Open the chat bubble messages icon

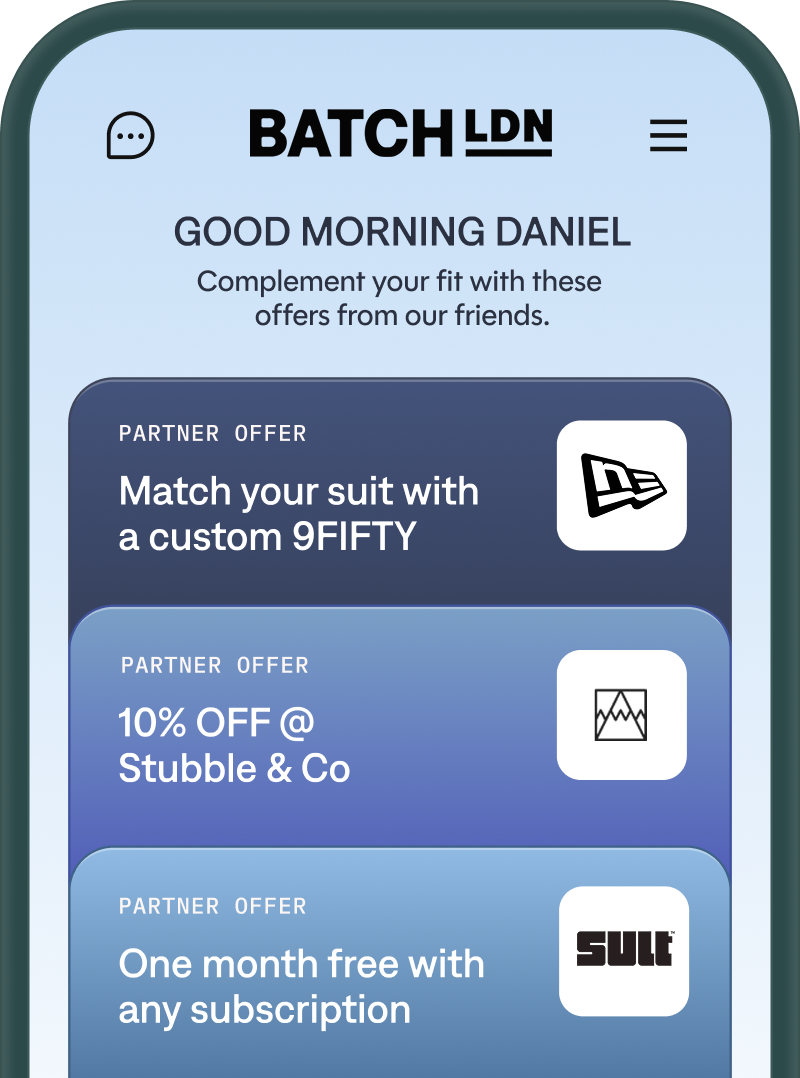(131, 135)
